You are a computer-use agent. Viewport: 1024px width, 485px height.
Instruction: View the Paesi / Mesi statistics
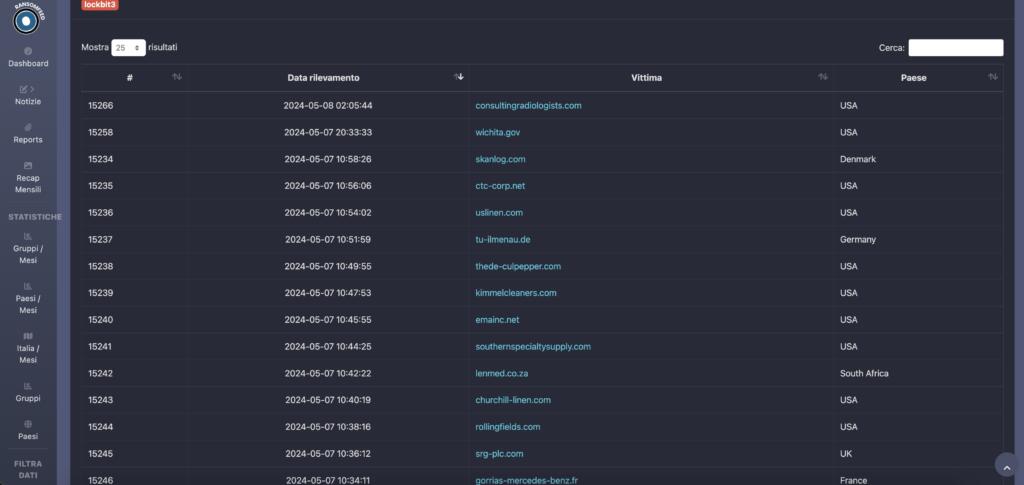[28, 298]
